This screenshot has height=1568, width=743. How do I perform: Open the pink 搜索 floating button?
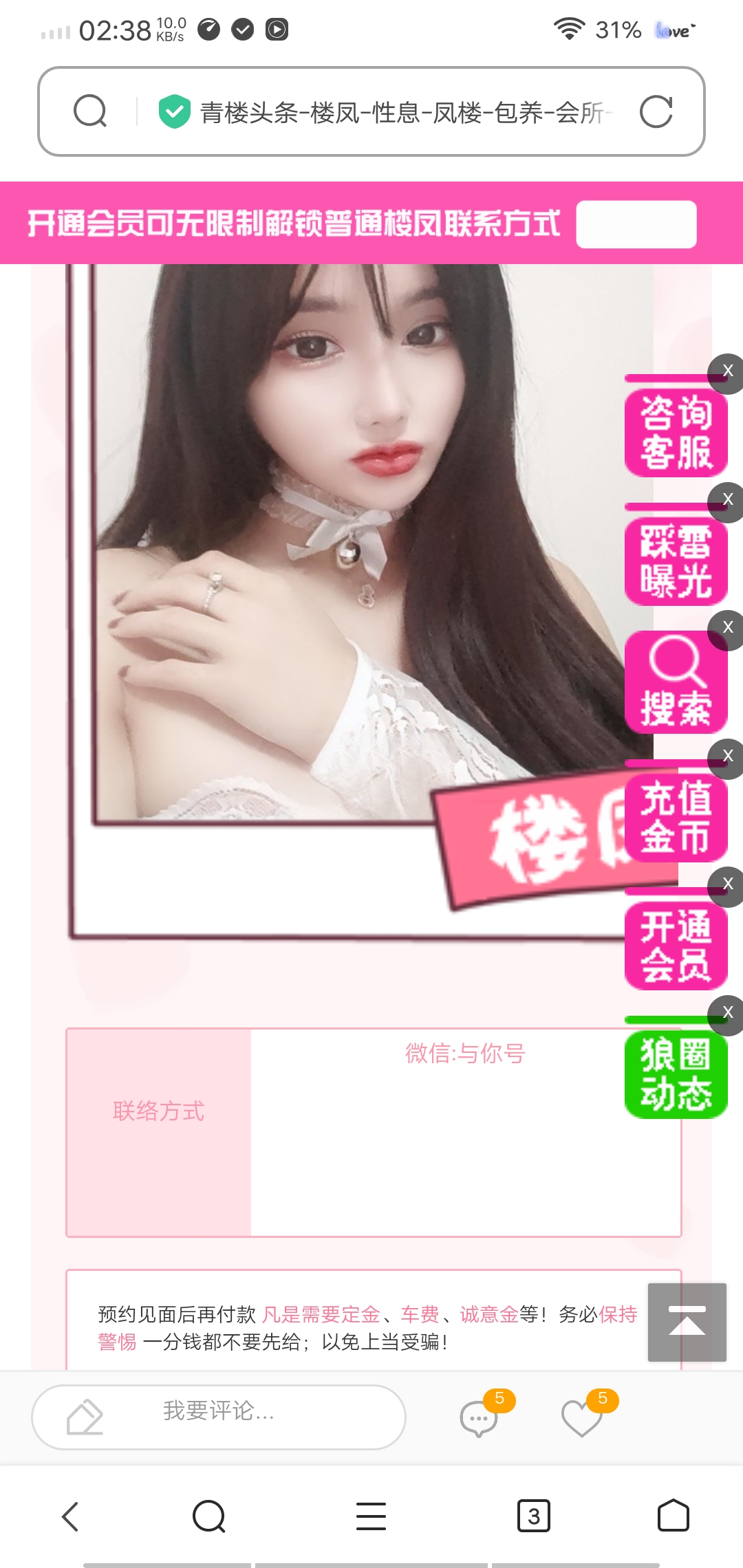tap(676, 683)
